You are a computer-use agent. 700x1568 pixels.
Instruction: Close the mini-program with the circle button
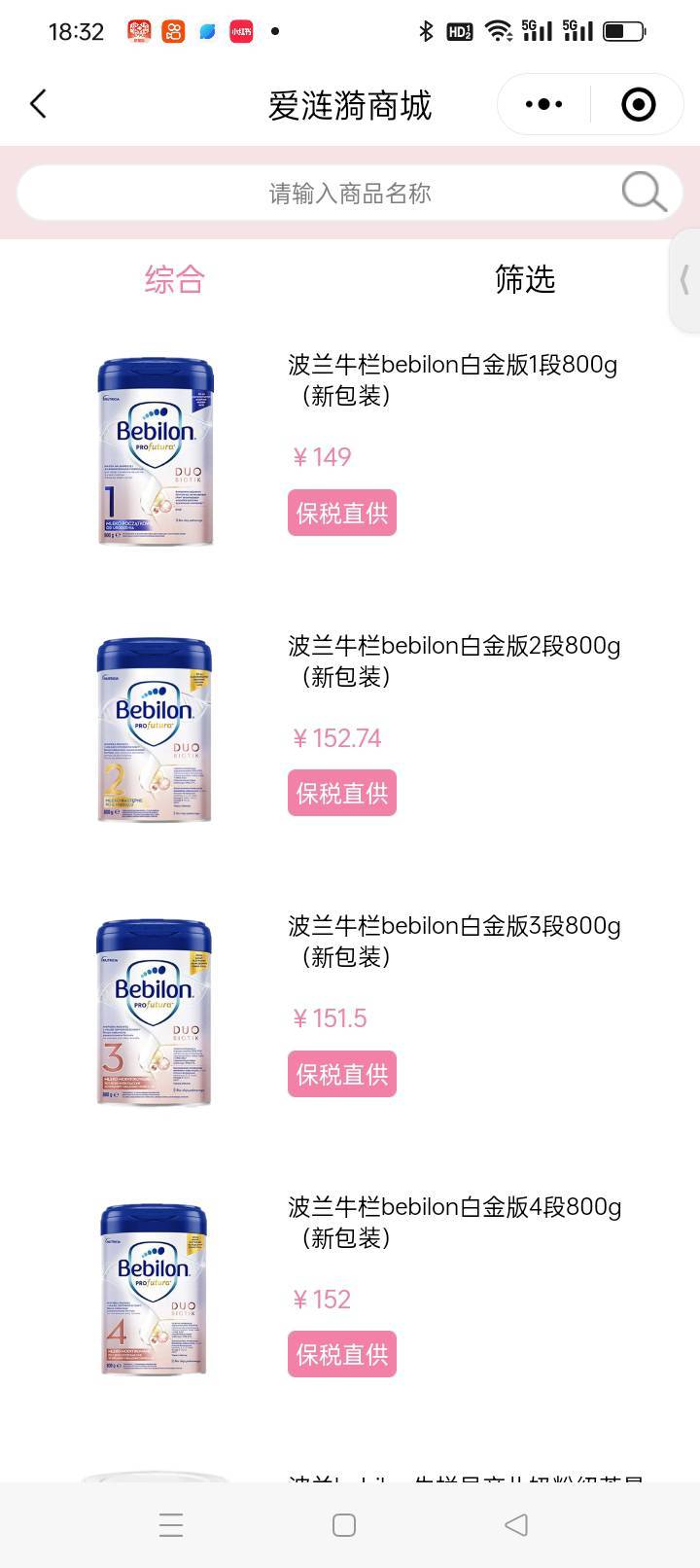[x=638, y=104]
